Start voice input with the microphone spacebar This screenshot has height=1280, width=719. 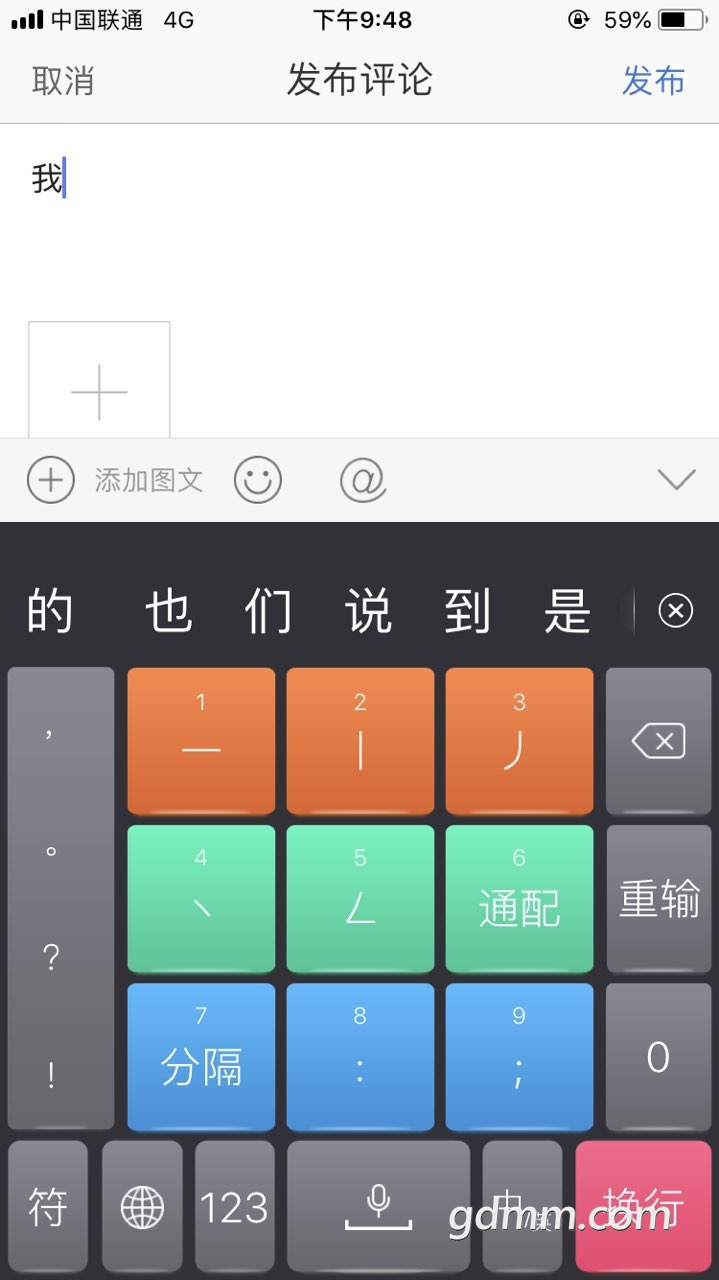378,1206
